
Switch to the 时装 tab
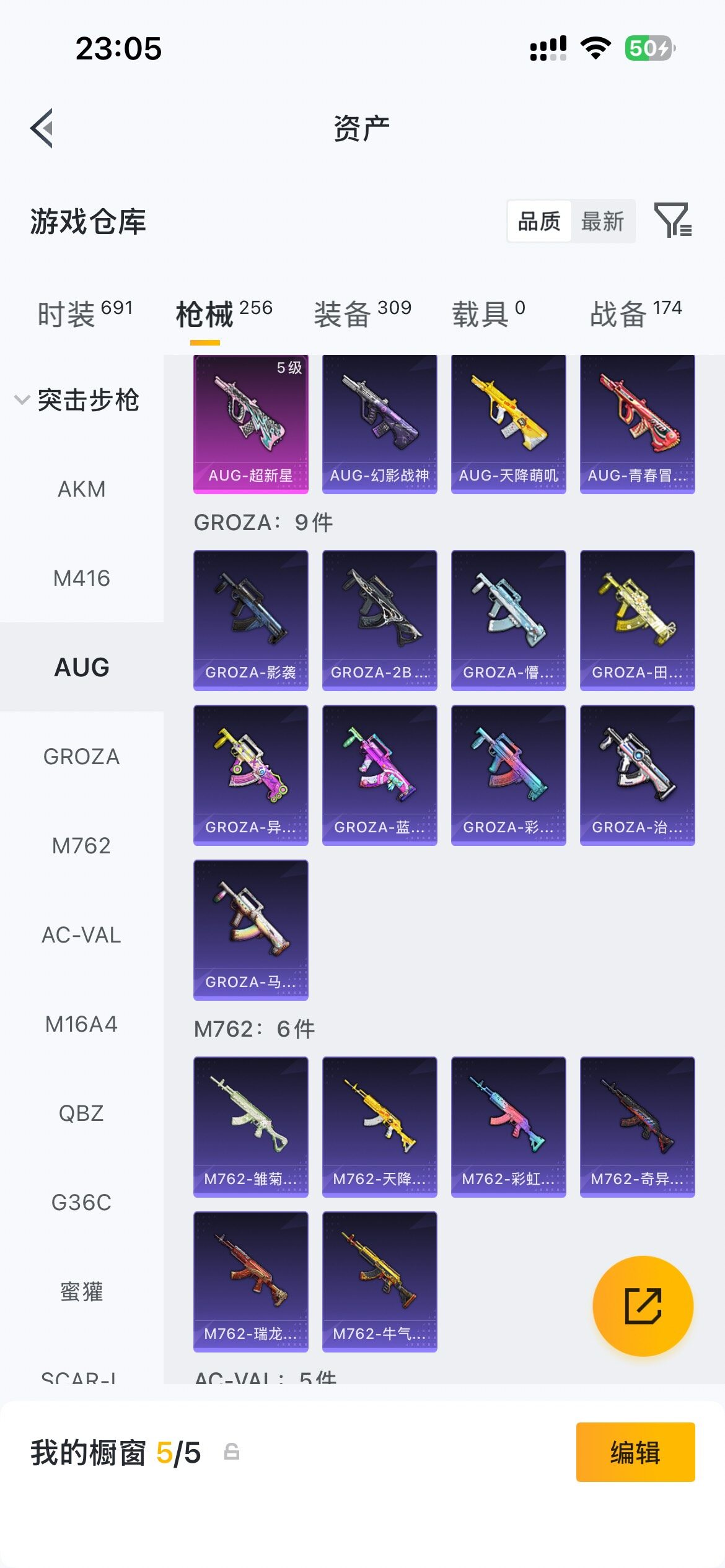(x=85, y=313)
